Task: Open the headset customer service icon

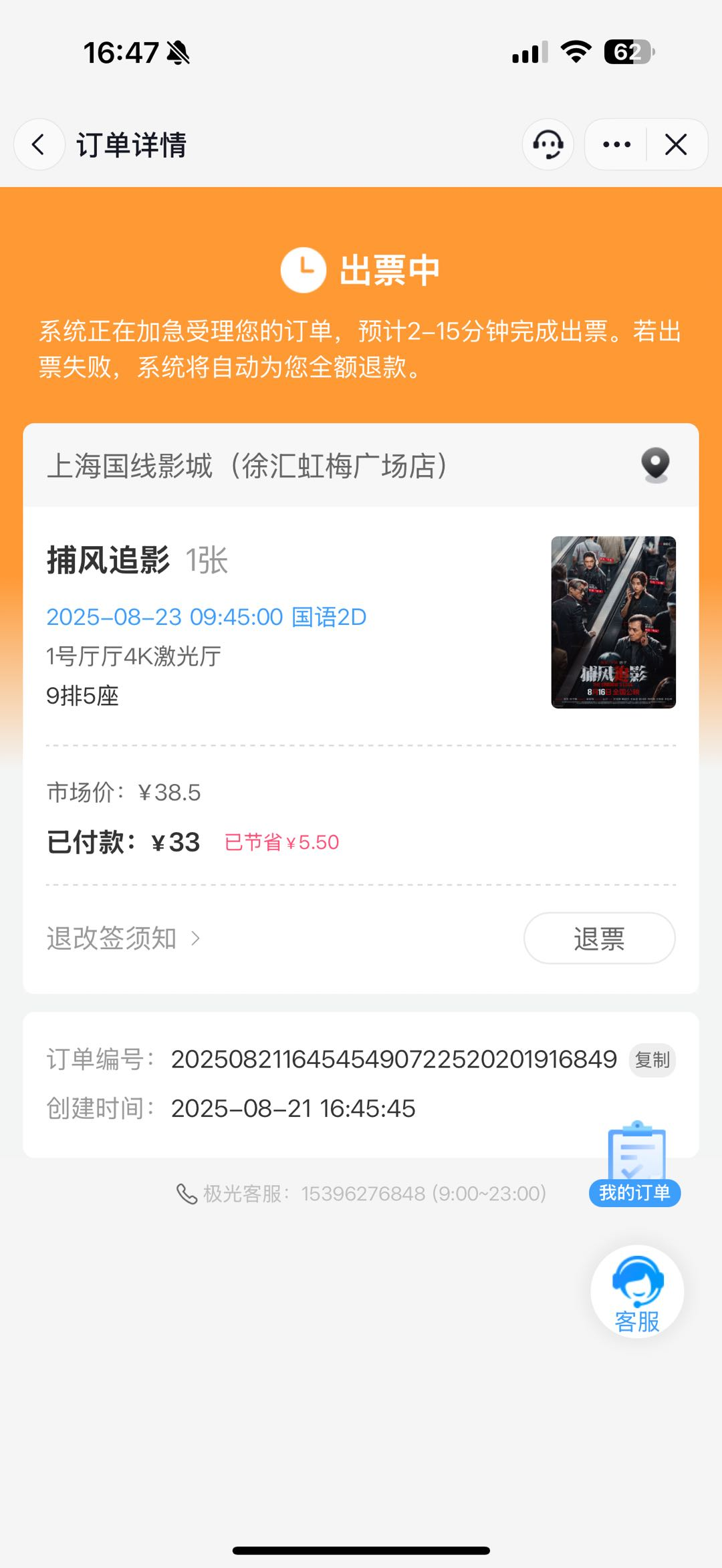Action: tap(548, 144)
